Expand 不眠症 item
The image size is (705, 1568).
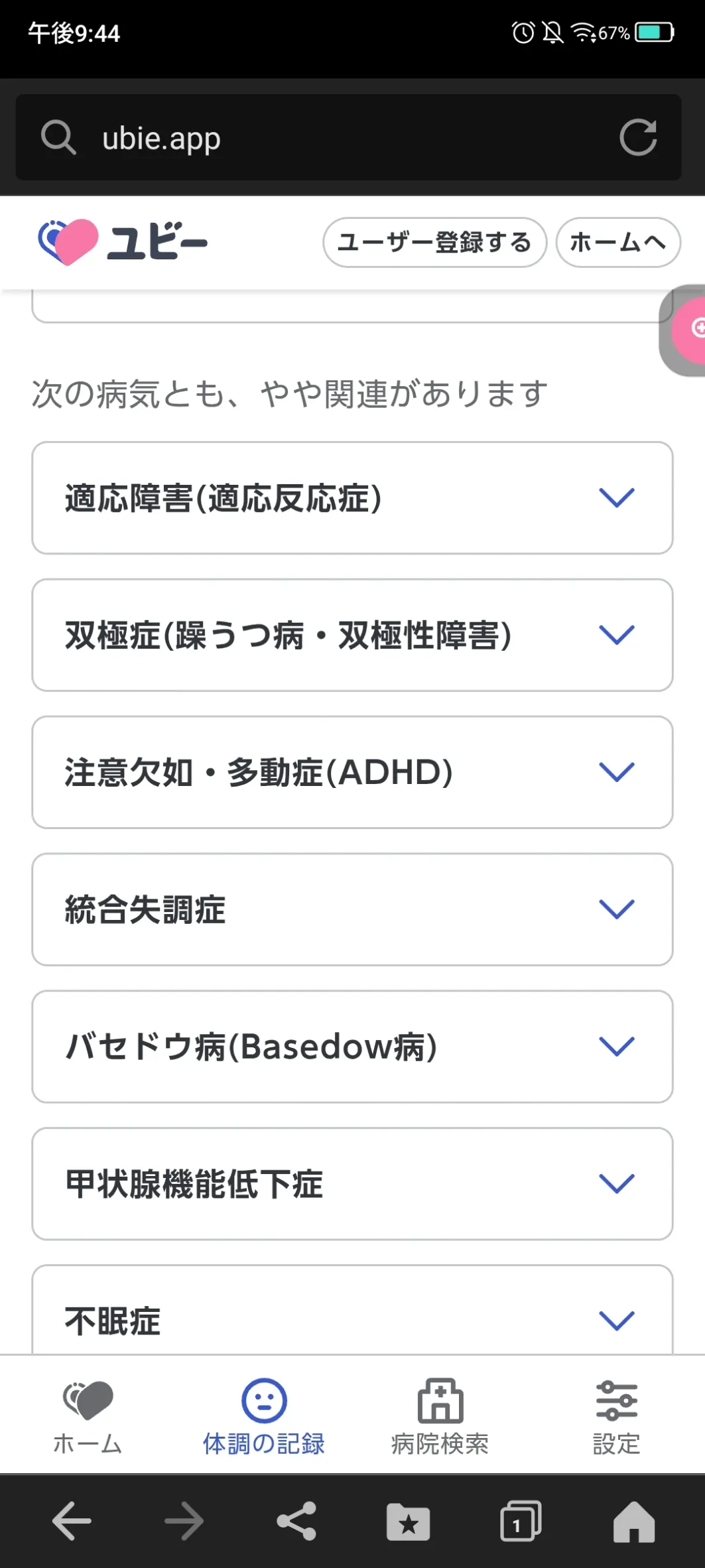click(x=352, y=1310)
